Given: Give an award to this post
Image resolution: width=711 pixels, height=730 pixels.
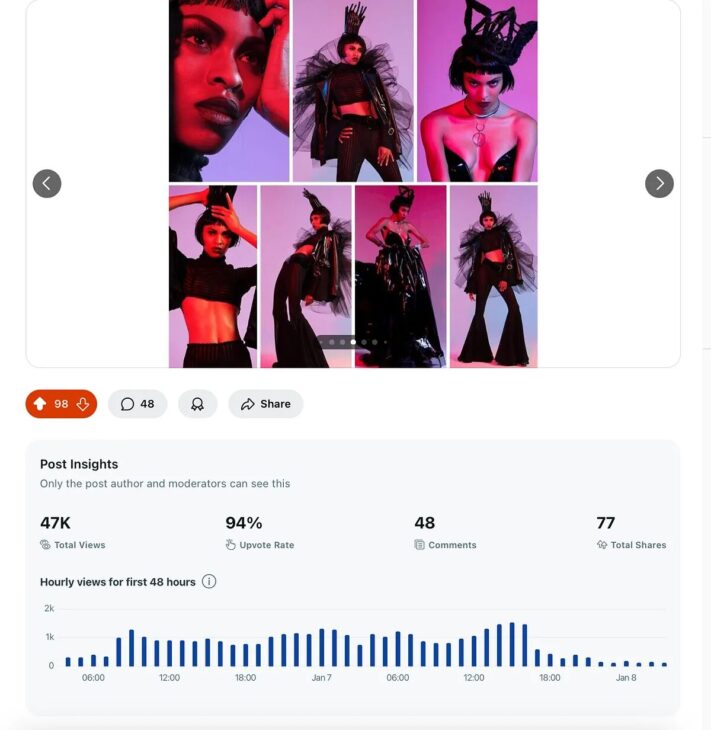Looking at the screenshot, I should coord(197,404).
